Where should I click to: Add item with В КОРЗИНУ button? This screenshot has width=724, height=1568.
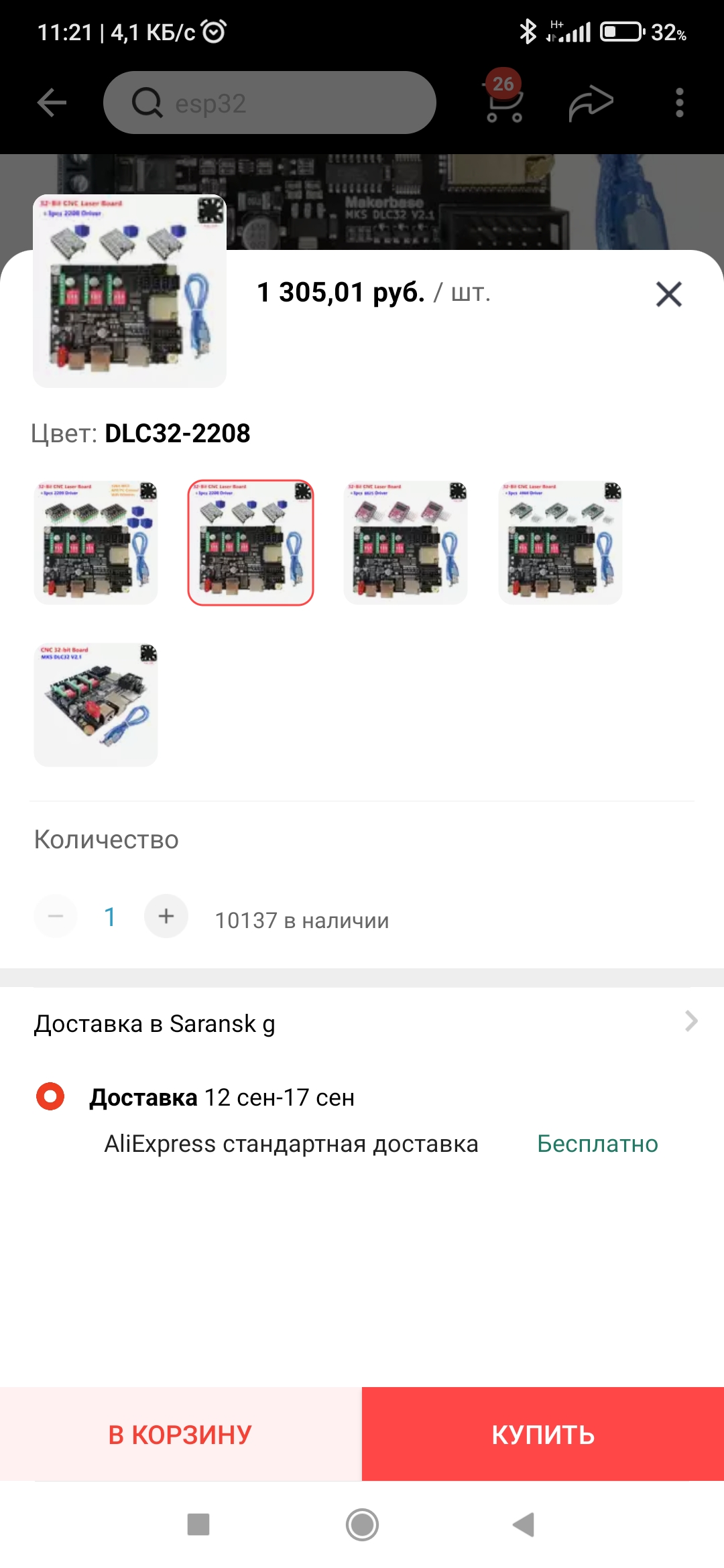pos(180,1434)
